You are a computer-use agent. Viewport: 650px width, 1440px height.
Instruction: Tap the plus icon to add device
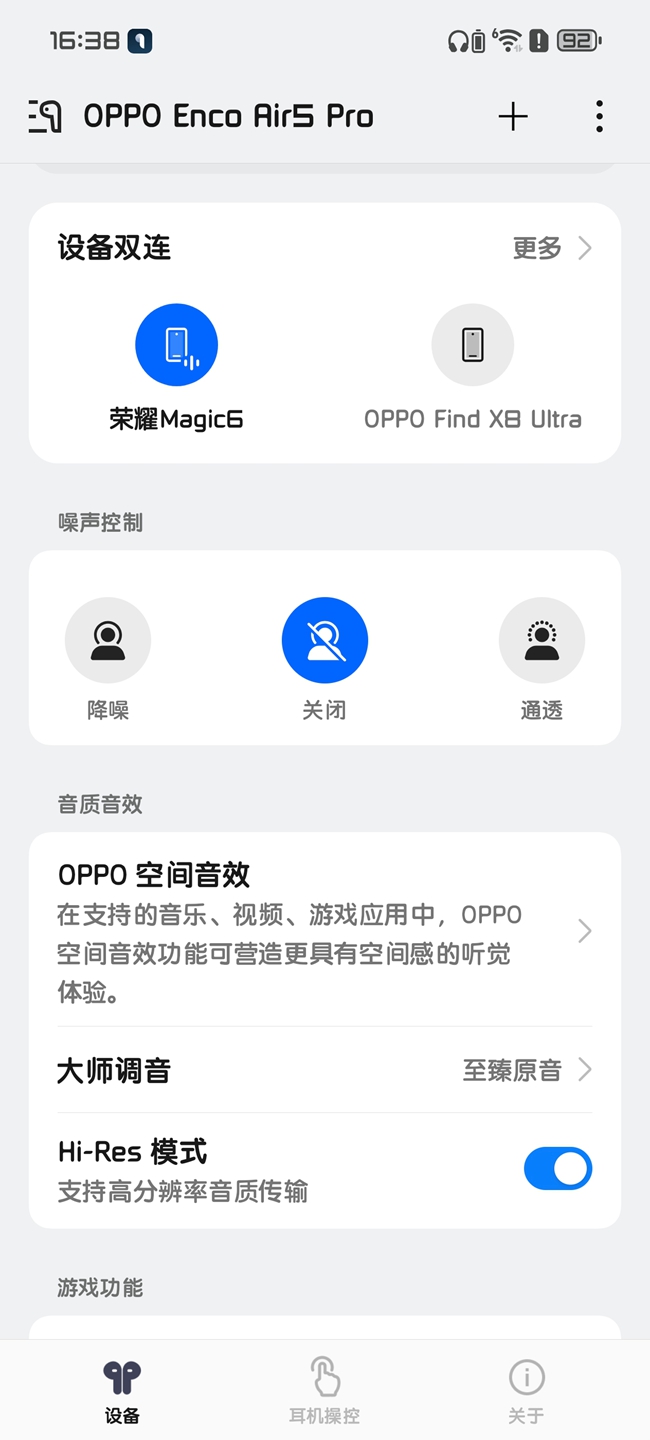coord(513,117)
